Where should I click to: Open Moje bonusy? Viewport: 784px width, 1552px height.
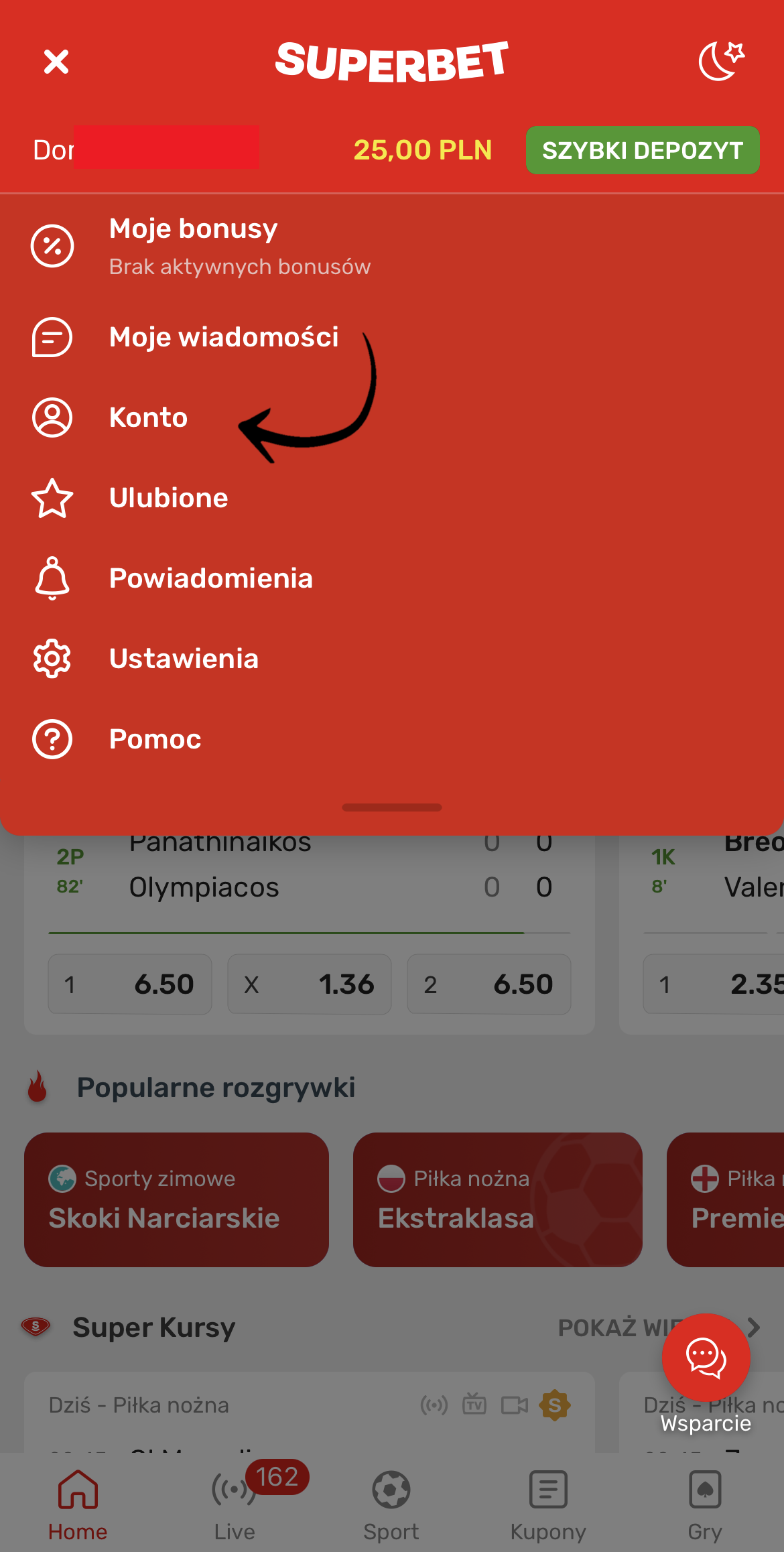coord(392,247)
